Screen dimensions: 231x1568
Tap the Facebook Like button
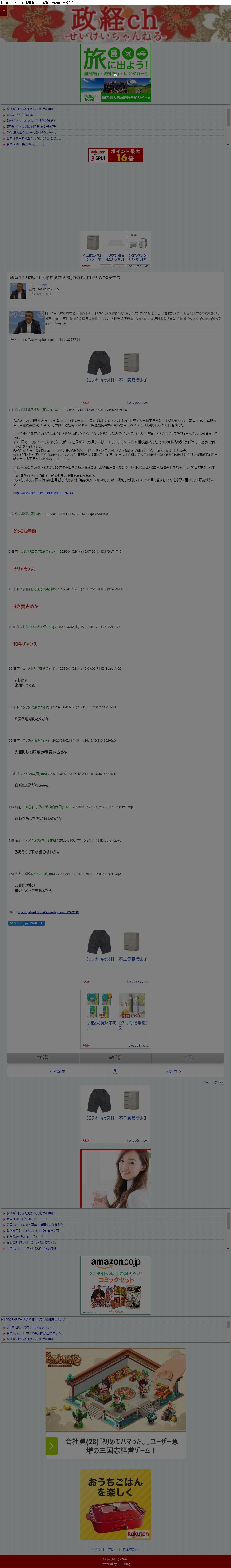[x=34, y=923]
